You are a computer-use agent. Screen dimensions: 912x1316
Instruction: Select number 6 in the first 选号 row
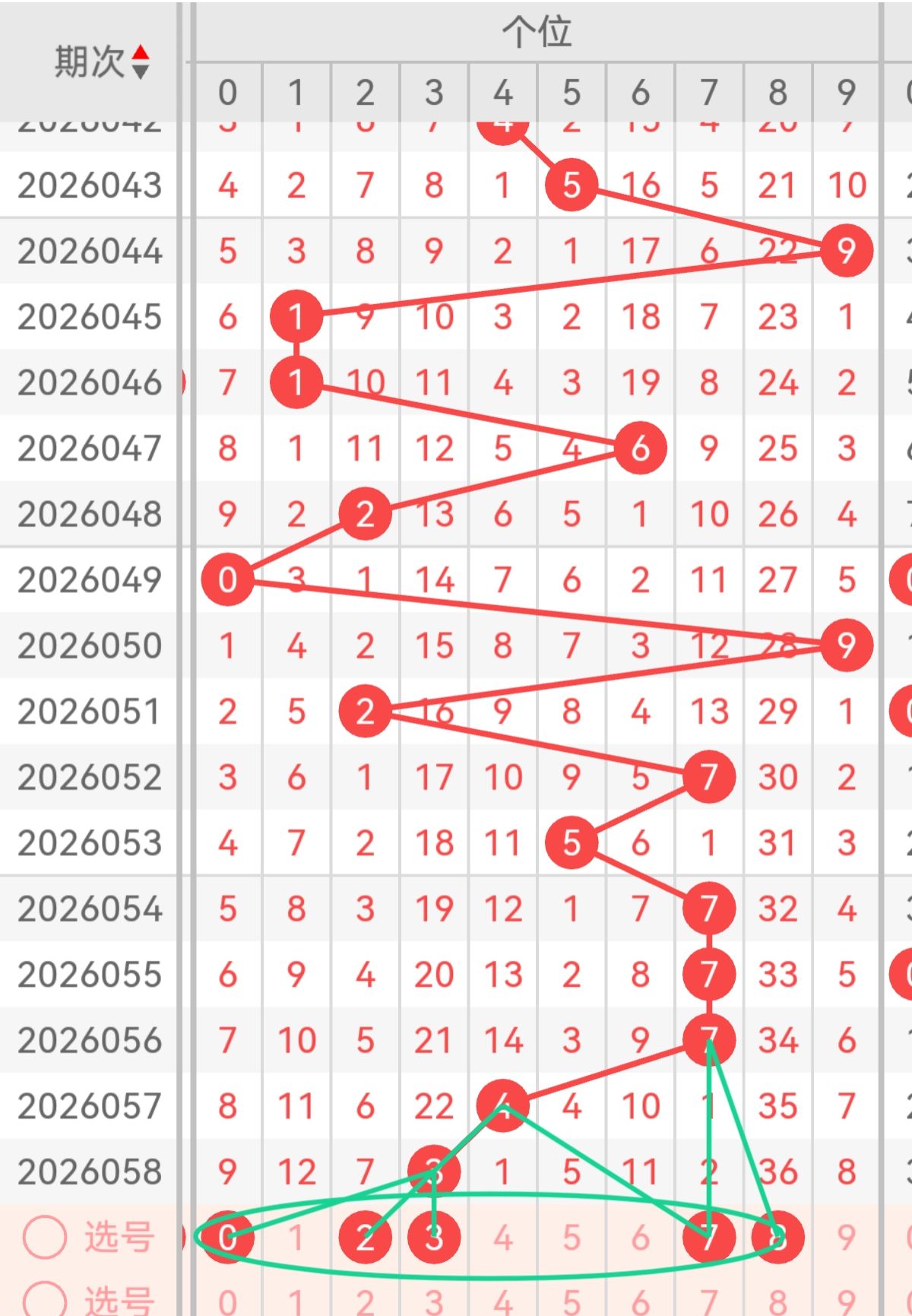tap(641, 1238)
